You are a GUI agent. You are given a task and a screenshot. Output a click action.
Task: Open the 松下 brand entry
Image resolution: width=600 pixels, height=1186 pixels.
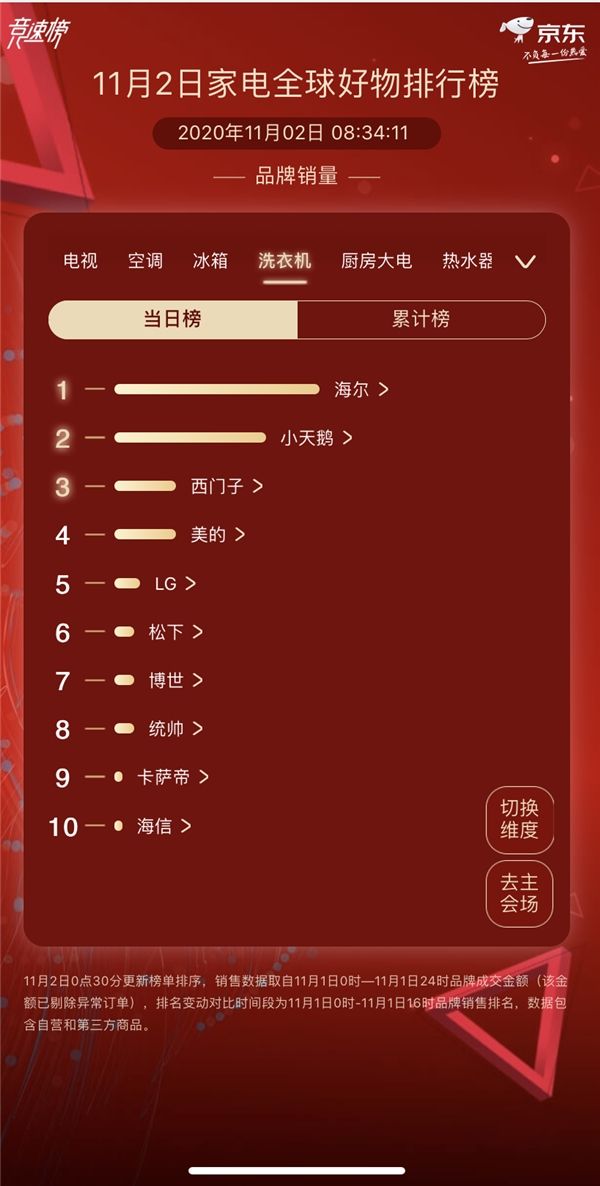pyautogui.click(x=175, y=631)
